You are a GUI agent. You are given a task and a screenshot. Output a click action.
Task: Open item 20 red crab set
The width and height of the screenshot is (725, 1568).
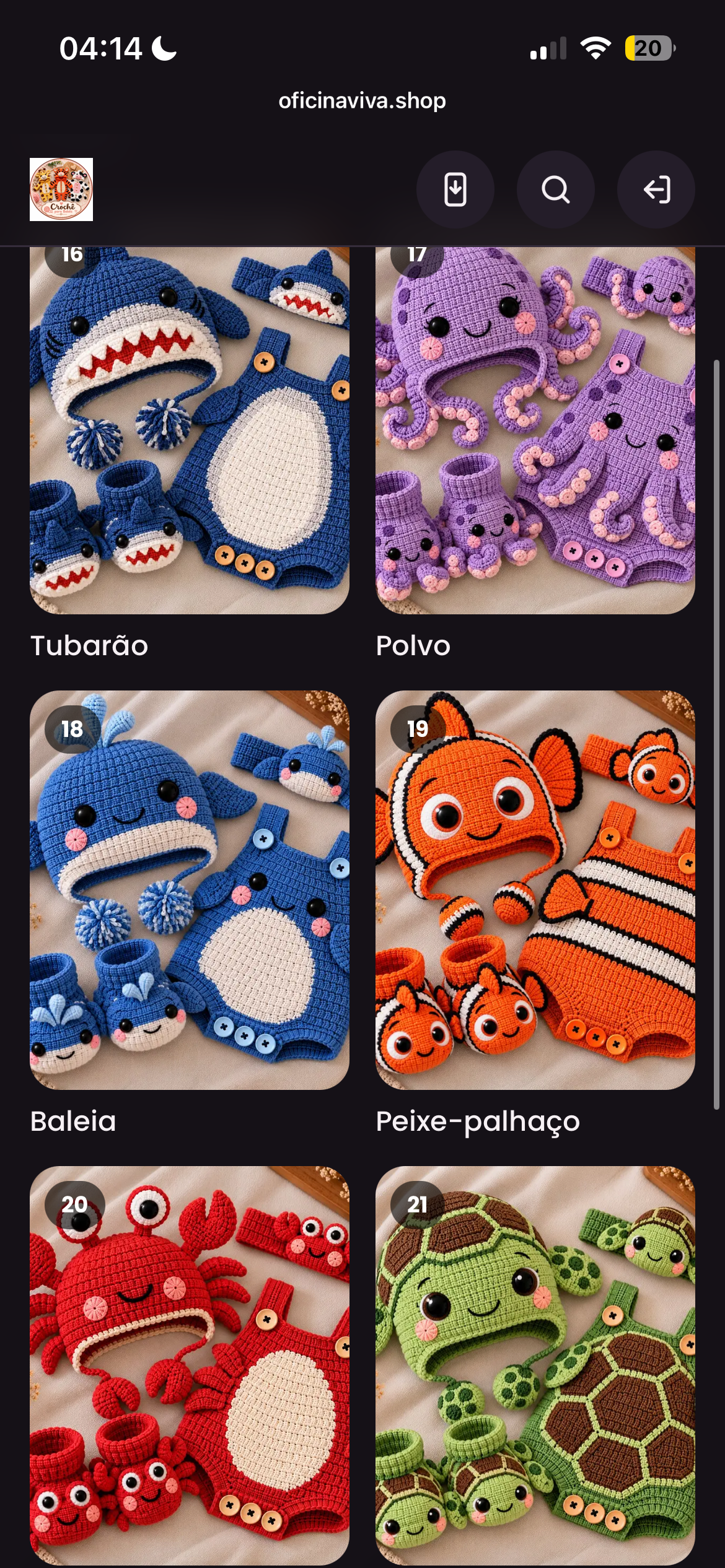pos(190,1365)
